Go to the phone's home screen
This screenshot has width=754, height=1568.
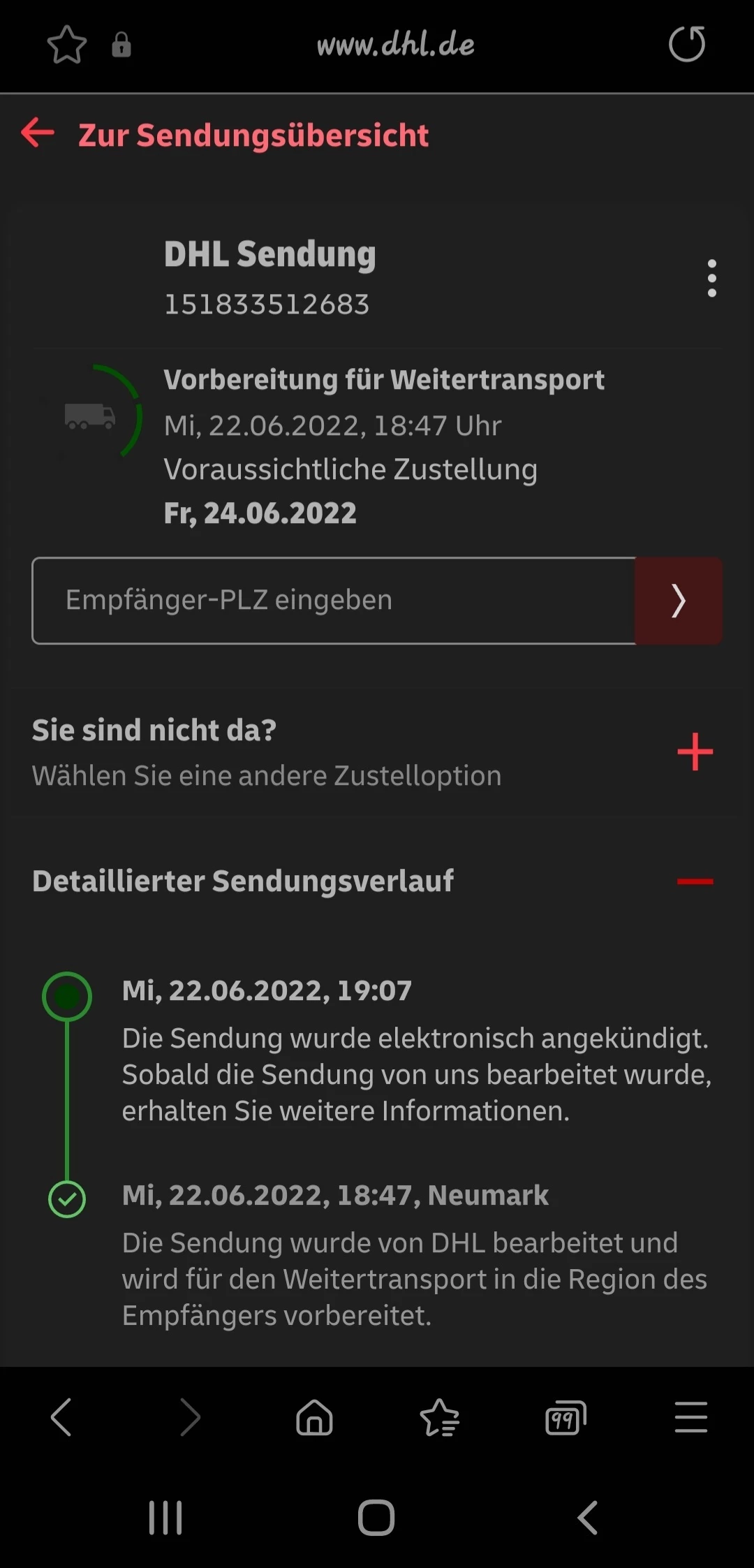click(376, 1518)
